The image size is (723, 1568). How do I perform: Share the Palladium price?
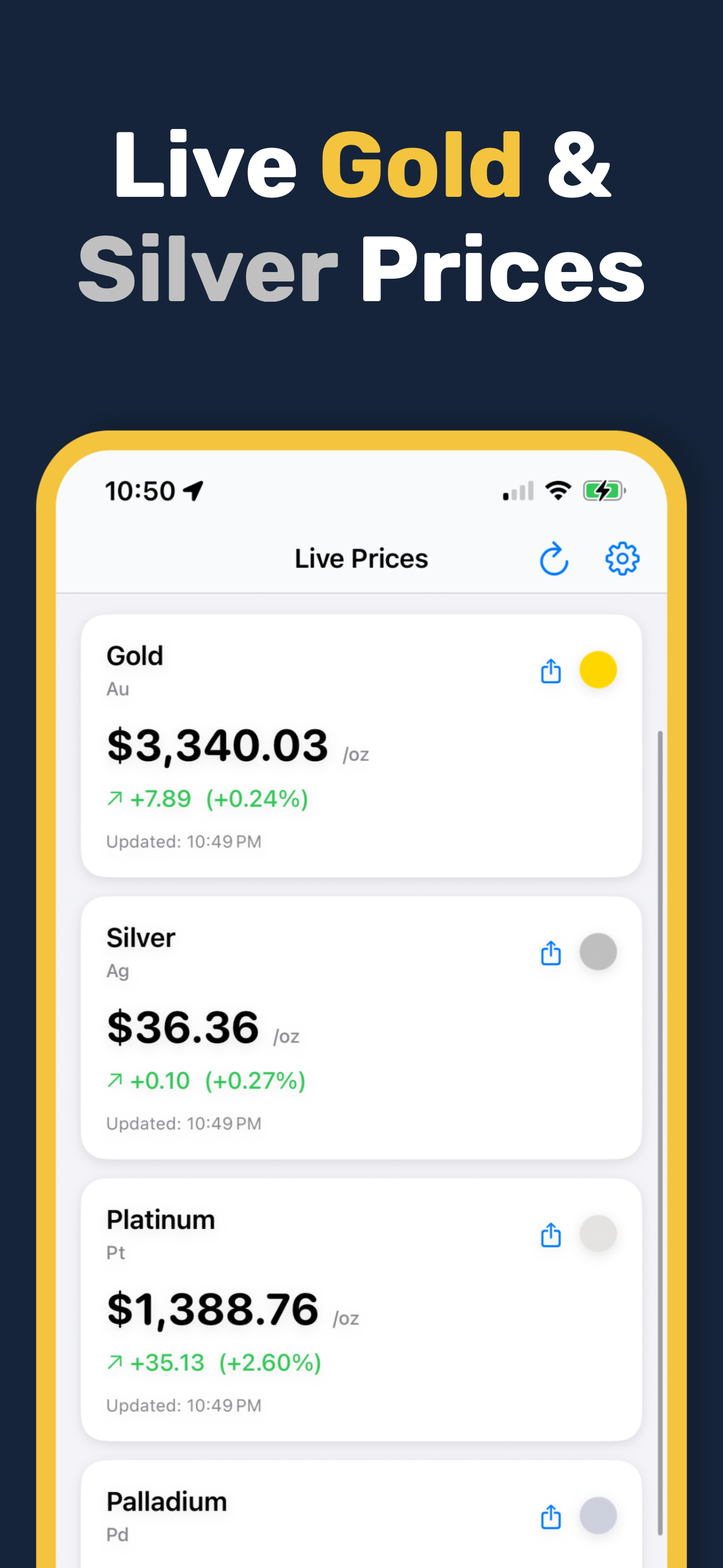[550, 1517]
